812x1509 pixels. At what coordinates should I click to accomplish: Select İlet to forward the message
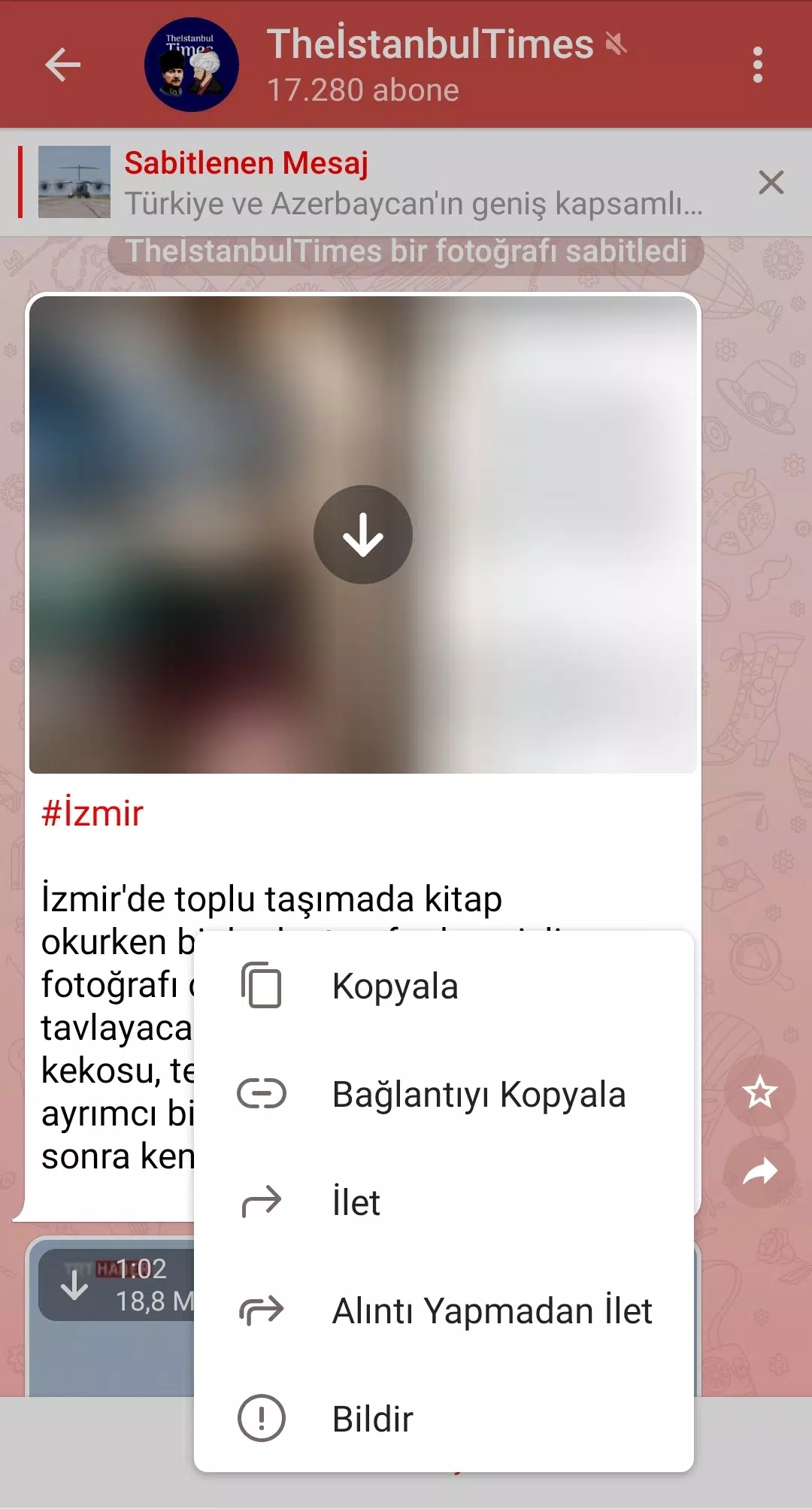[x=356, y=1202]
